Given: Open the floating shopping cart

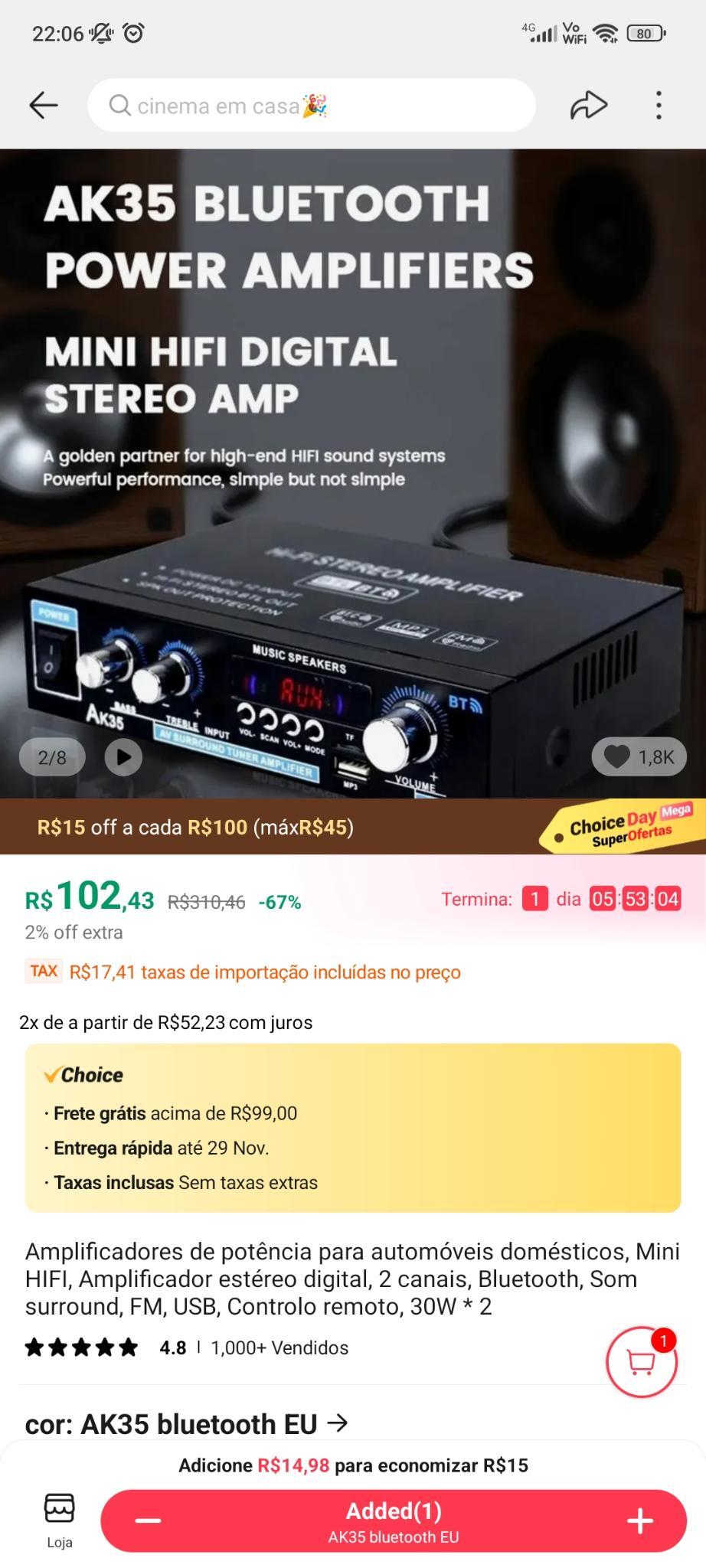Looking at the screenshot, I should (642, 1362).
